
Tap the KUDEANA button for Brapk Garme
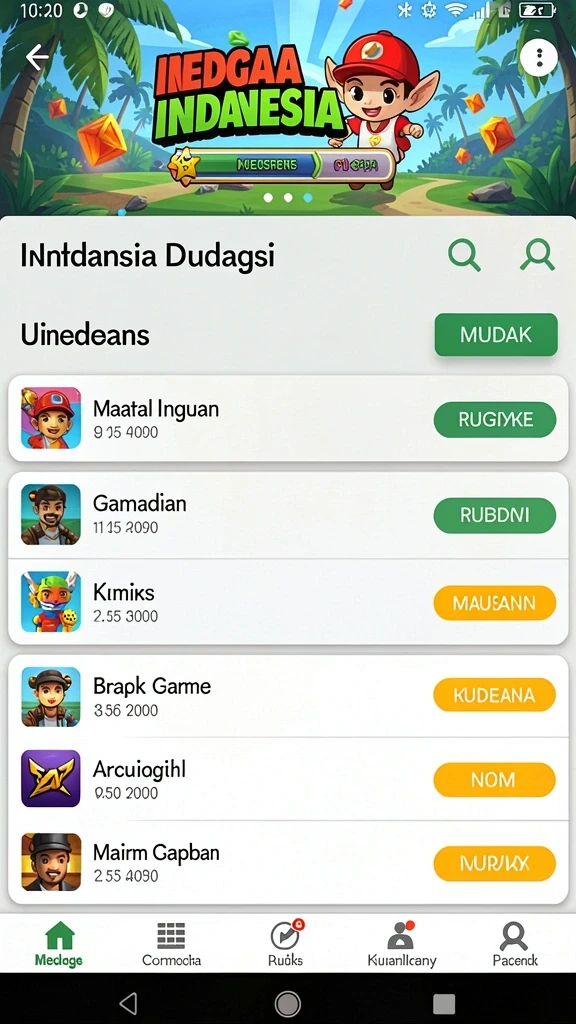pos(495,695)
